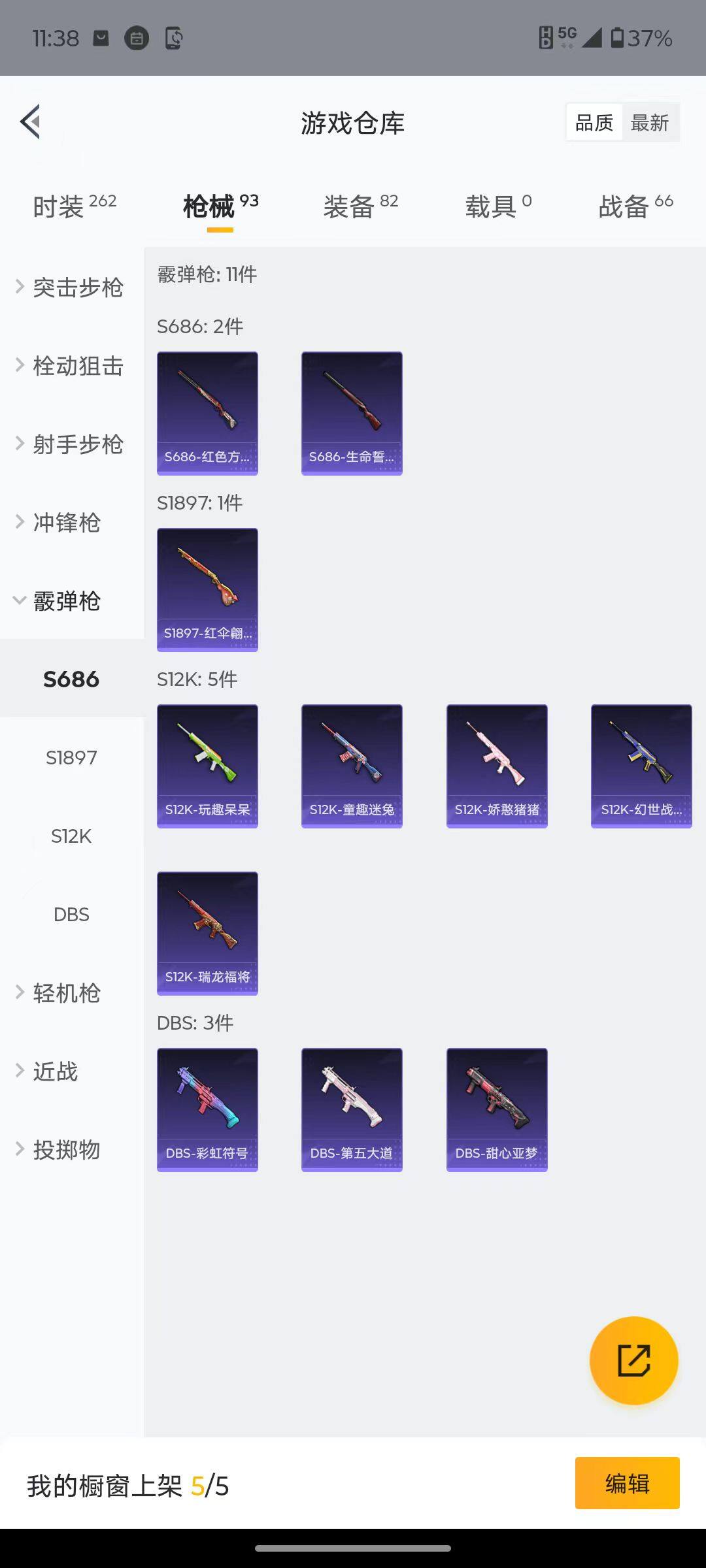Open the DBS-彩虹符号 skin
The width and height of the screenshot is (706, 1568).
(x=207, y=1109)
